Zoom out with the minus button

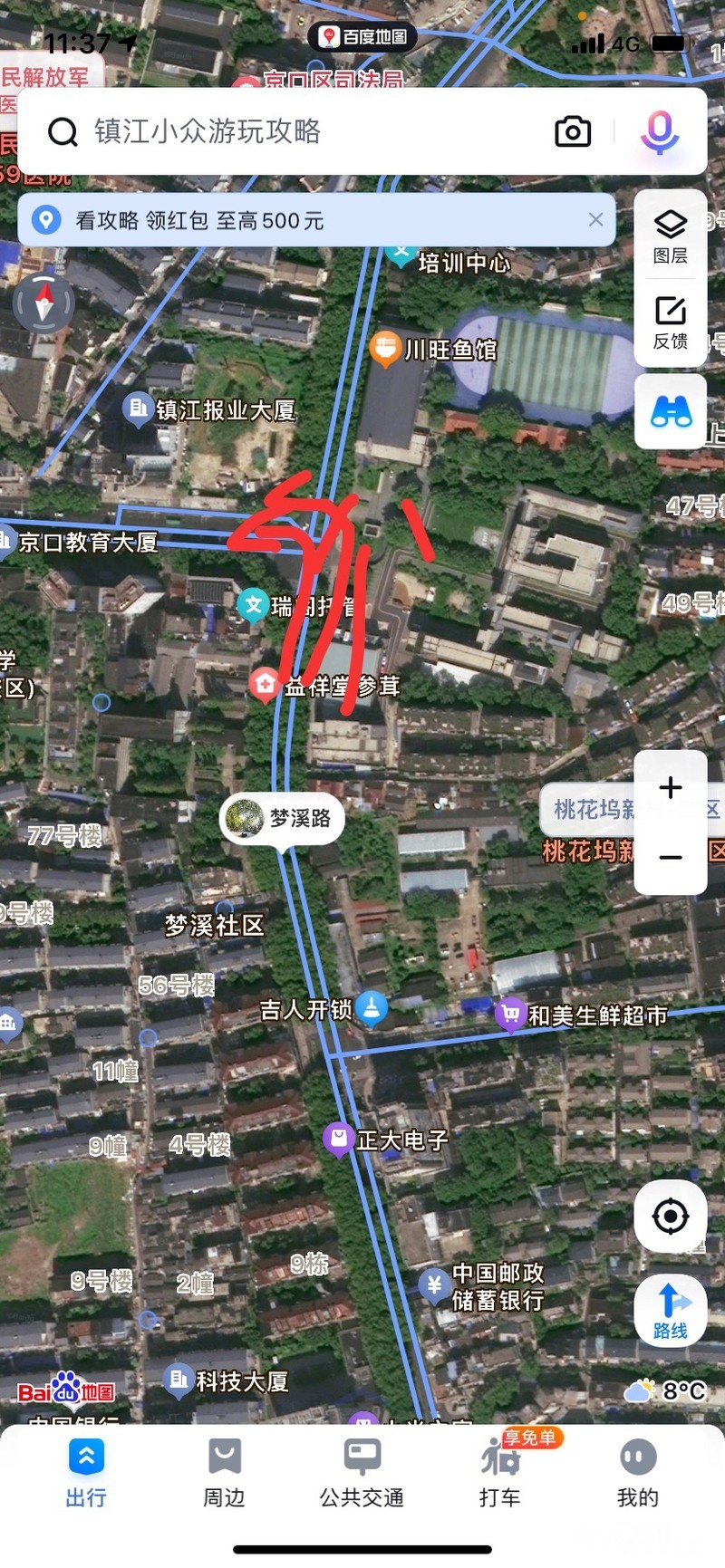tap(671, 857)
